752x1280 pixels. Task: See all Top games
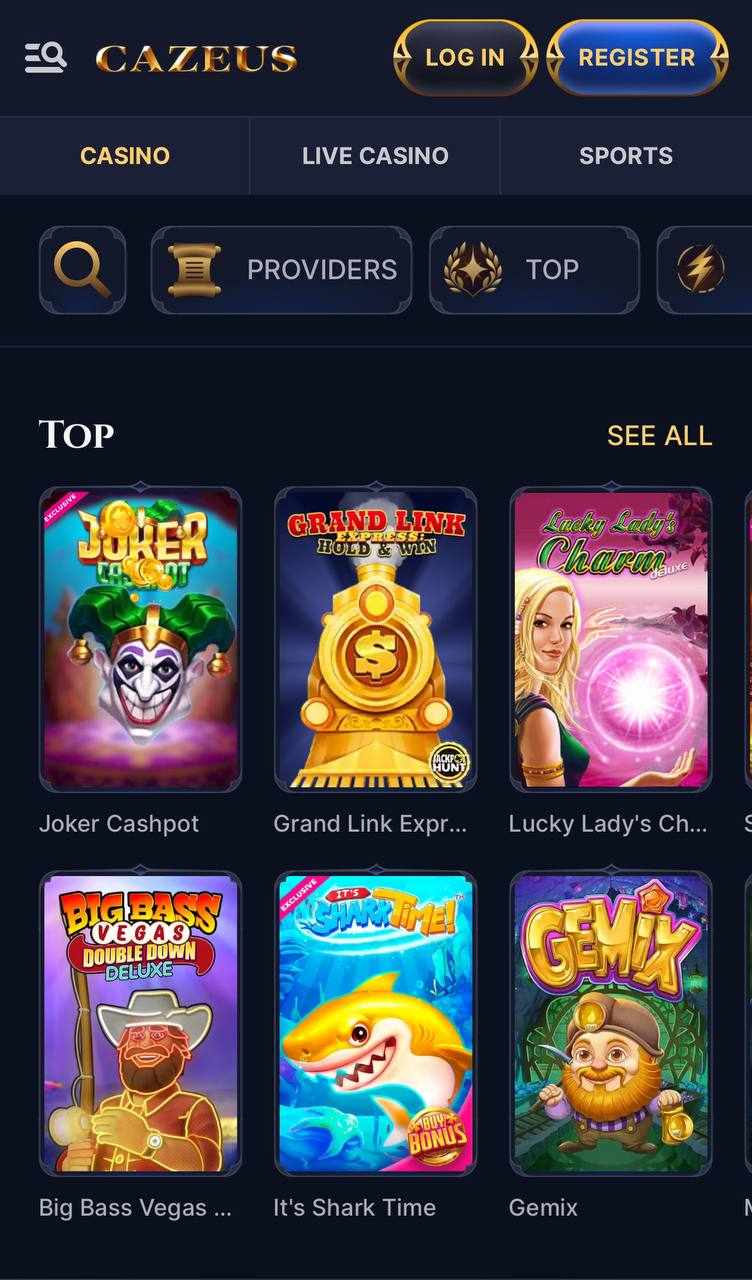pos(660,436)
